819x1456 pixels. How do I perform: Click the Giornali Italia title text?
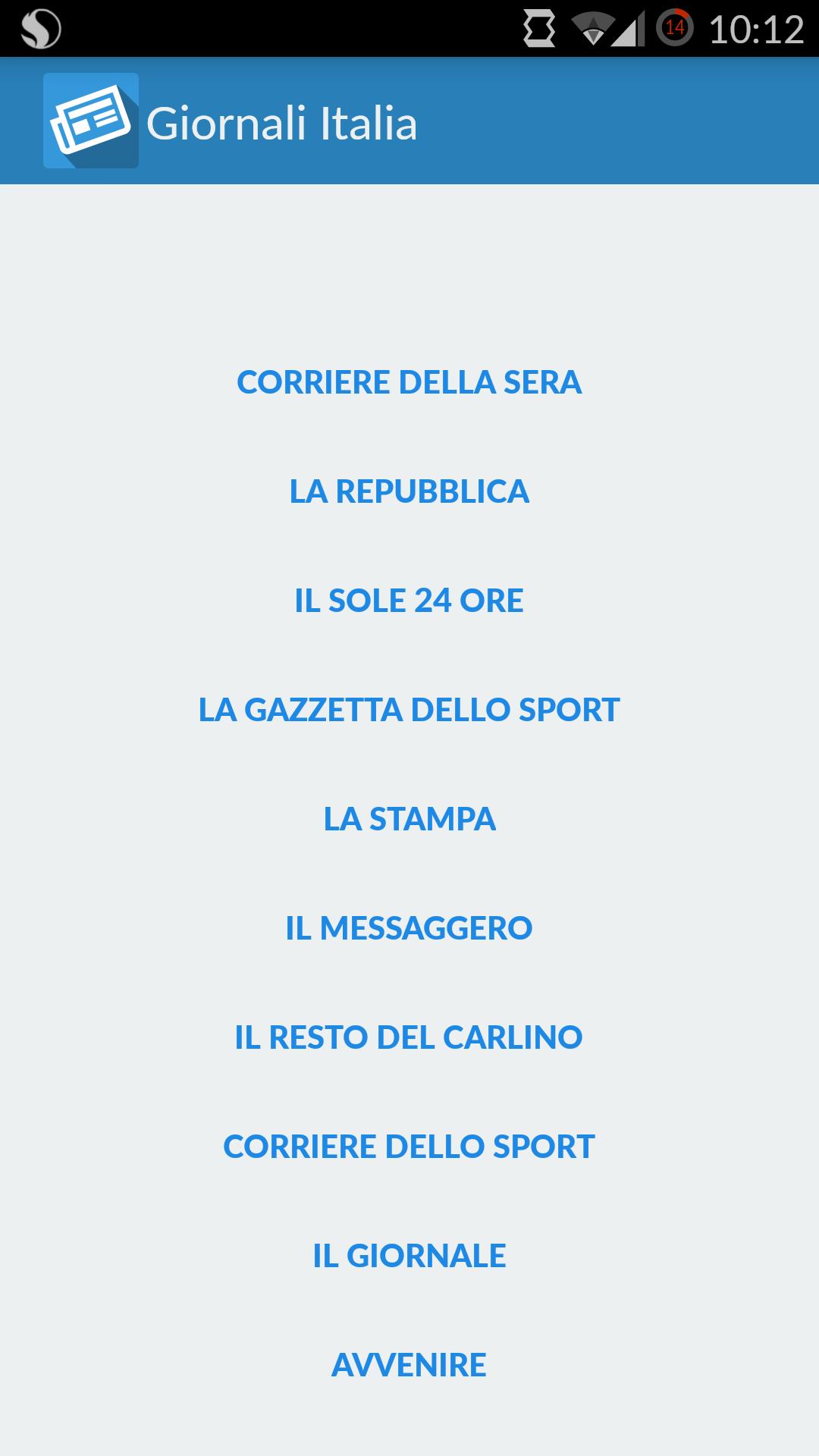[x=283, y=123]
